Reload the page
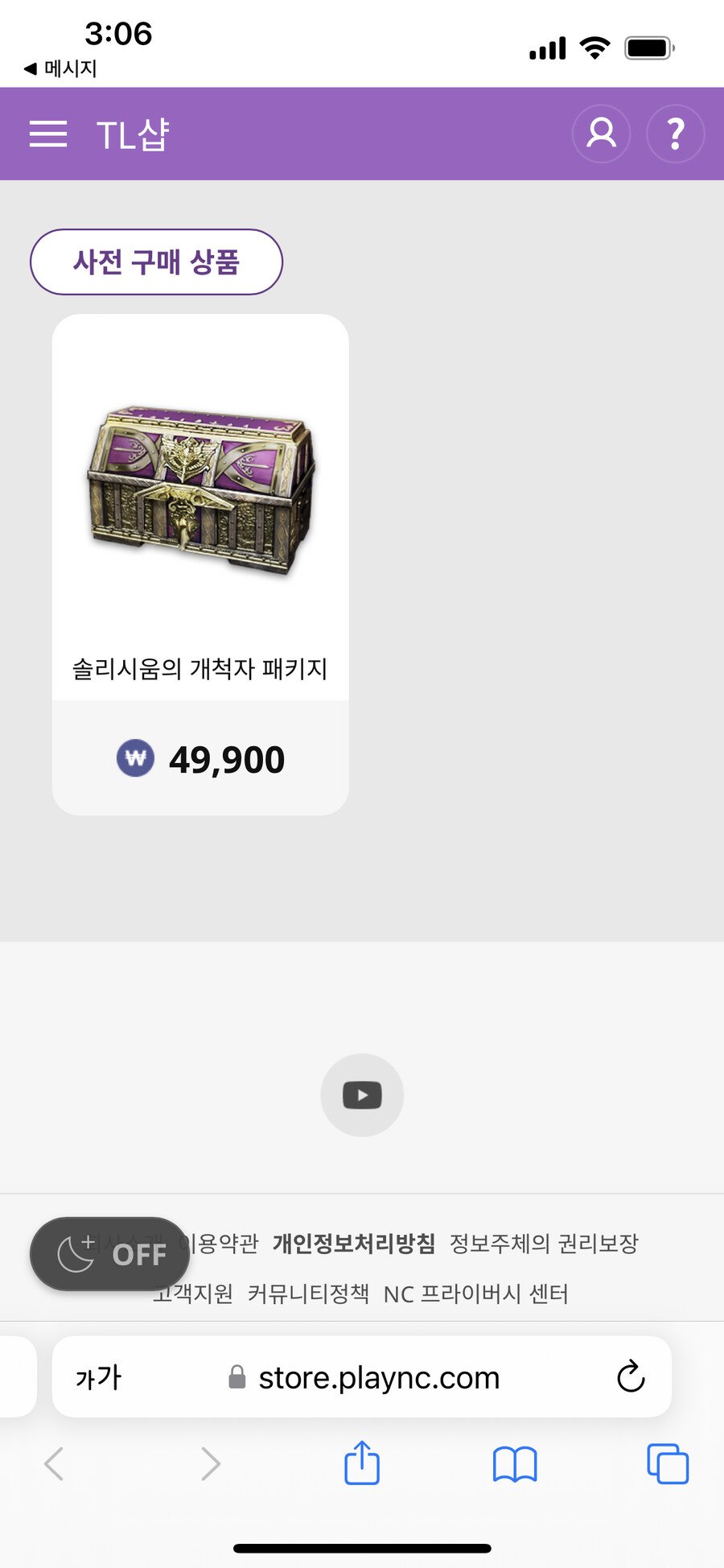Screen dimensions: 724x1568 (631, 1376)
